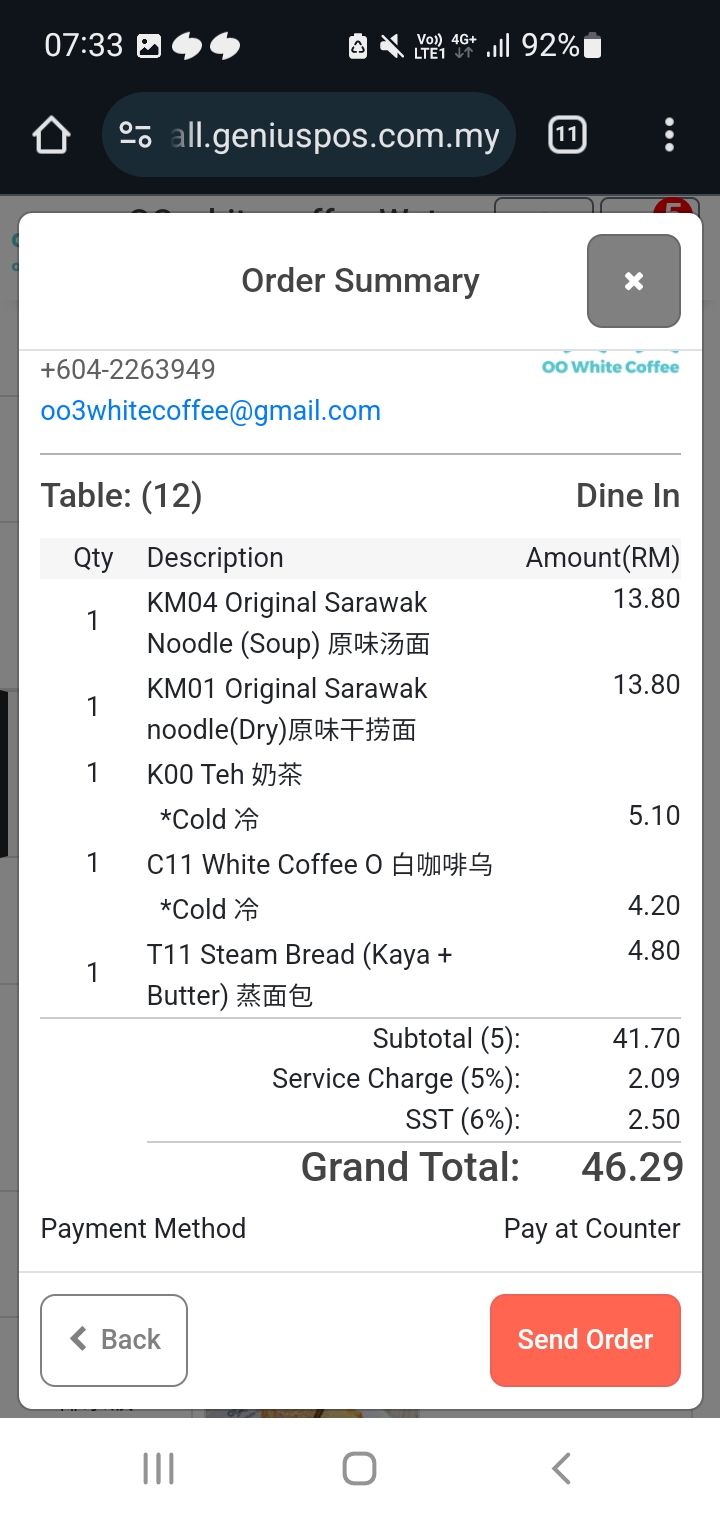Go Back to the previous step
Viewport: 720px width, 1520px height.
click(114, 1340)
